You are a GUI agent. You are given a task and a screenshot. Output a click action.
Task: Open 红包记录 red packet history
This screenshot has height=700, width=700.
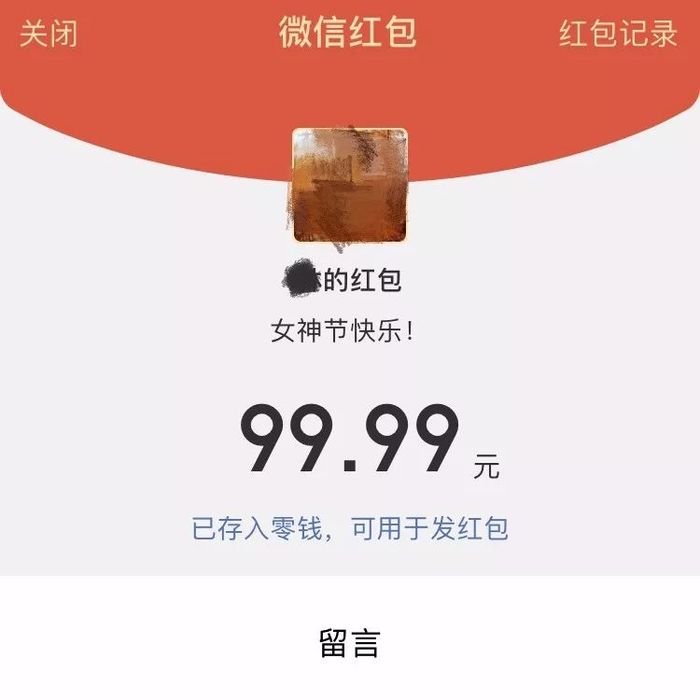(x=617, y=33)
